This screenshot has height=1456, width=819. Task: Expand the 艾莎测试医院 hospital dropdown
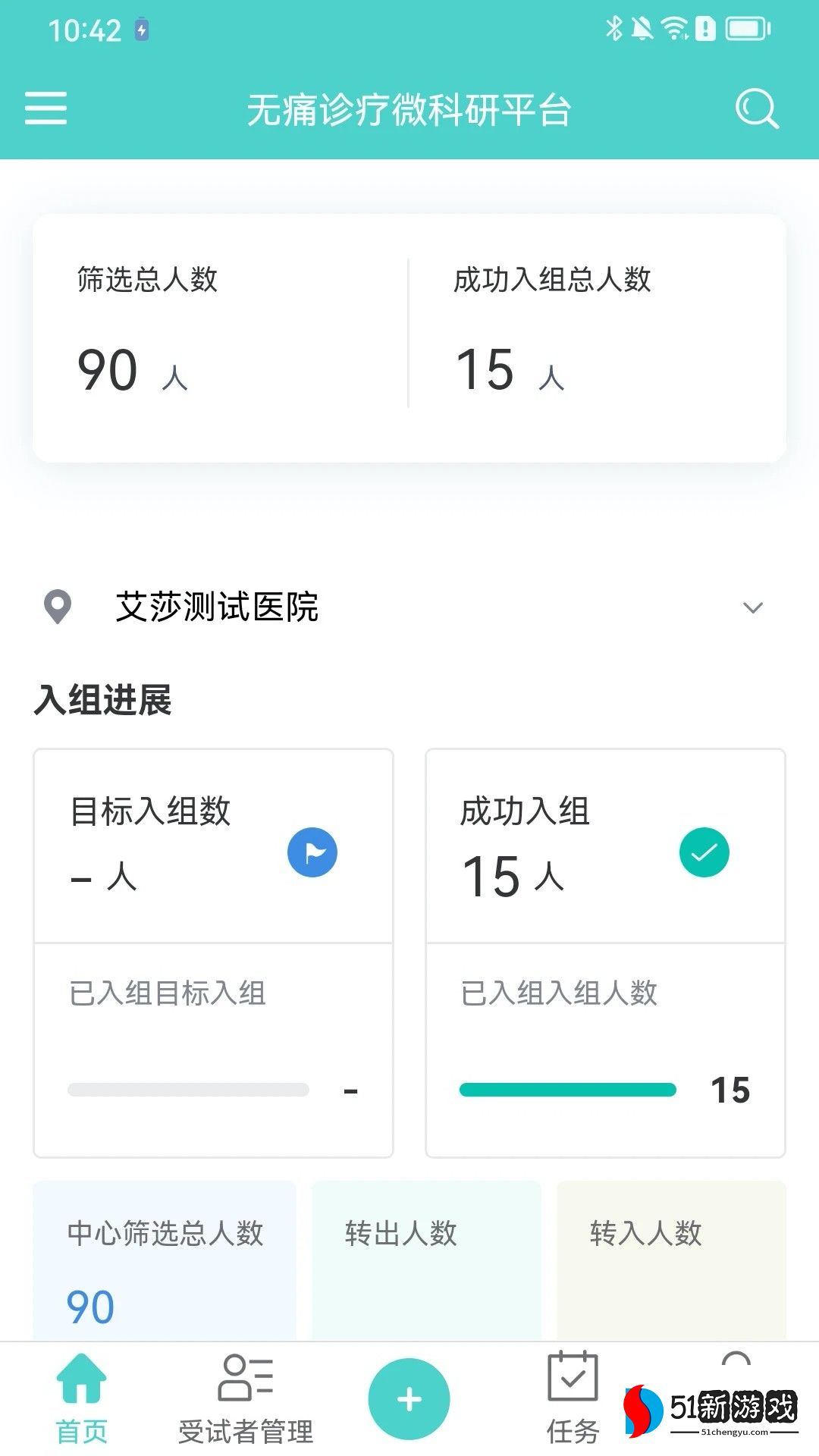(752, 607)
